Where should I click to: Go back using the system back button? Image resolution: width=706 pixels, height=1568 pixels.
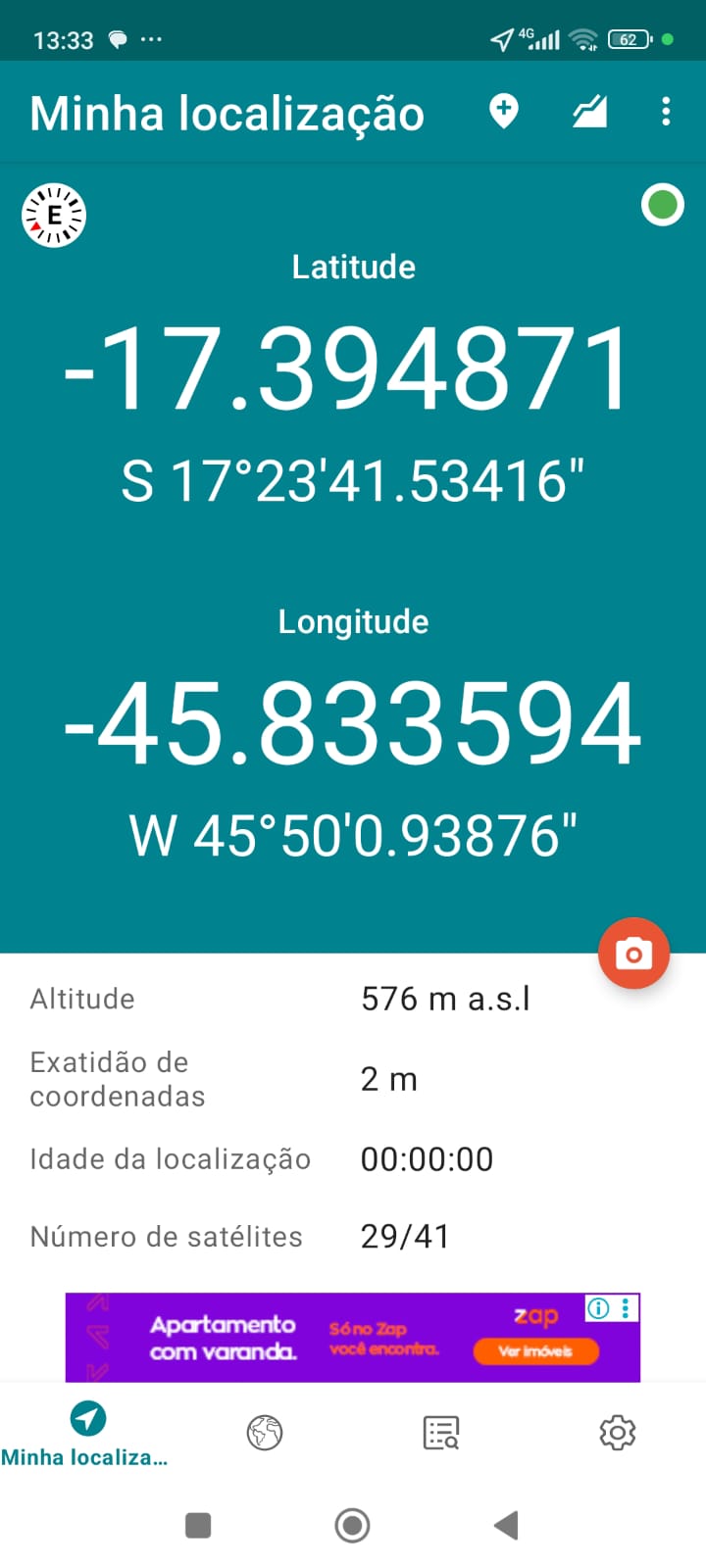(x=506, y=1525)
